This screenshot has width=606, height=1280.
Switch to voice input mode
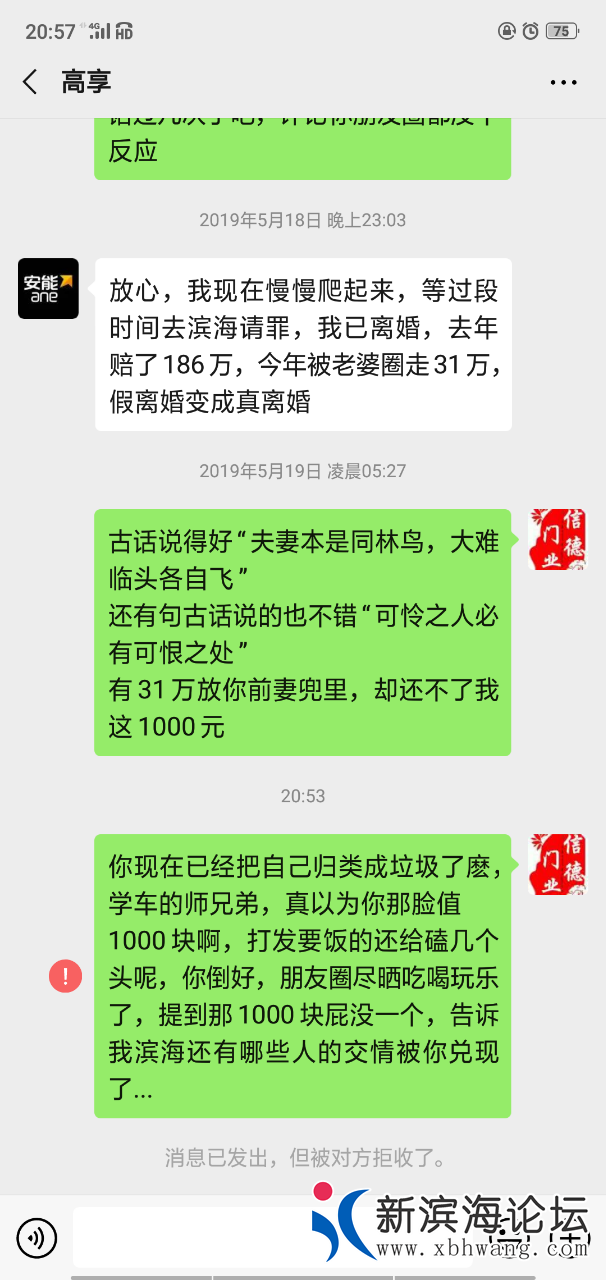(37, 1239)
